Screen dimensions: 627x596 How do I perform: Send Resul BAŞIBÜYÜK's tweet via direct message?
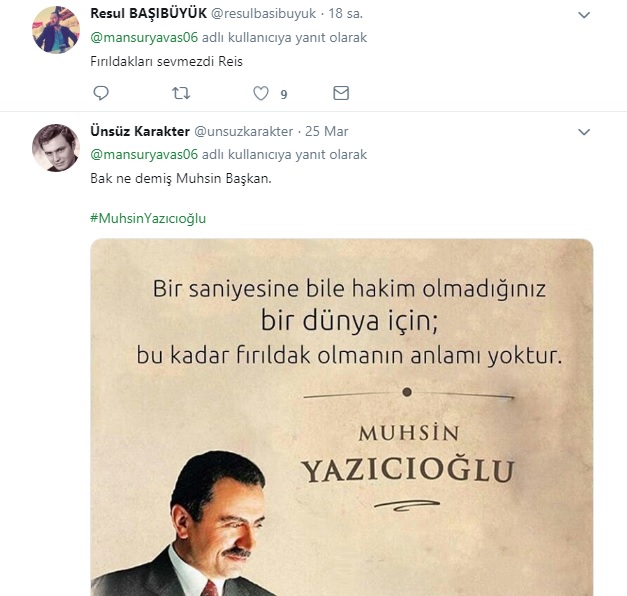pyautogui.click(x=341, y=93)
